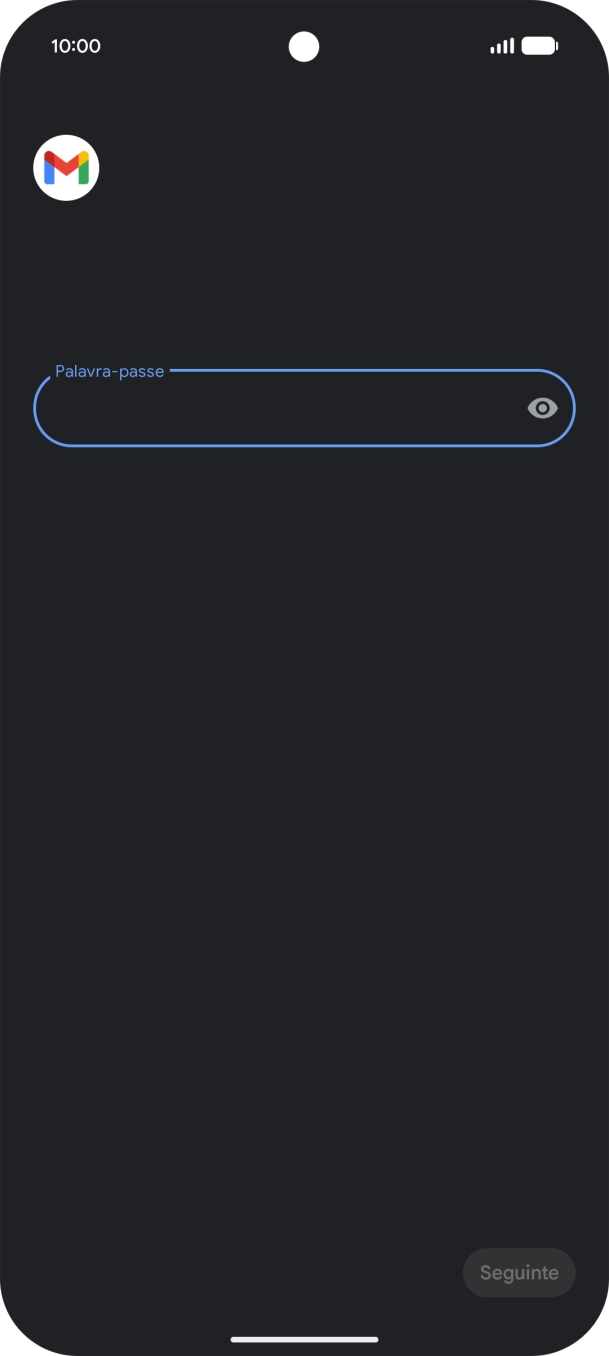Show the password with the eye icon
The image size is (609, 1356).
pos(542,408)
